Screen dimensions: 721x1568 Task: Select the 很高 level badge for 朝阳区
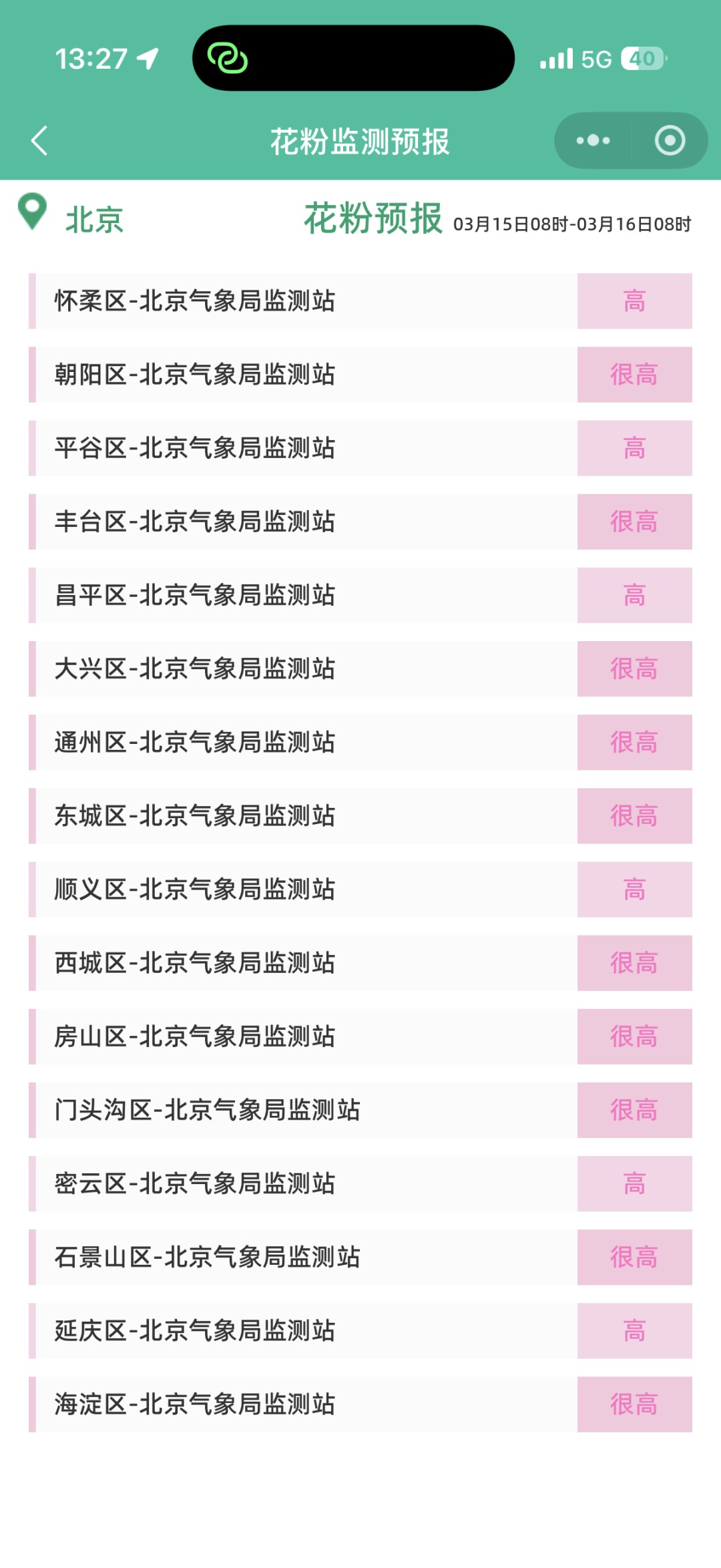tap(634, 374)
